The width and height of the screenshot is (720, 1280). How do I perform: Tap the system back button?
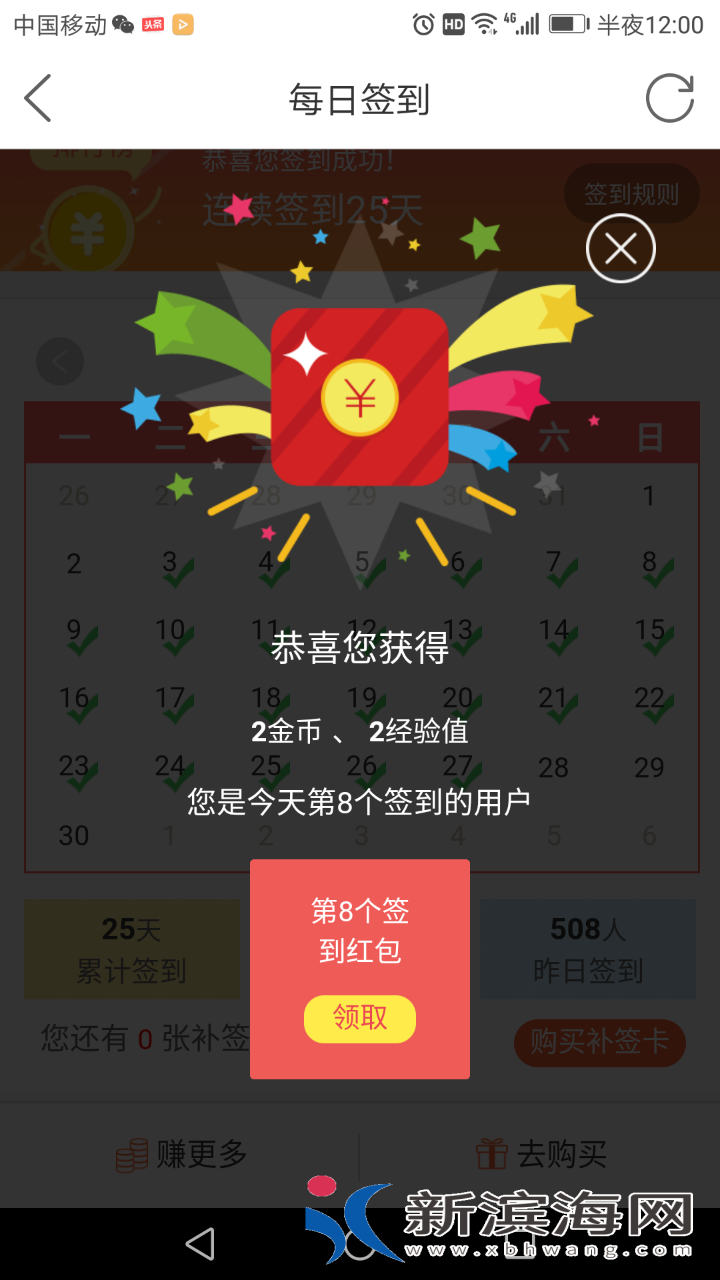(200, 1243)
